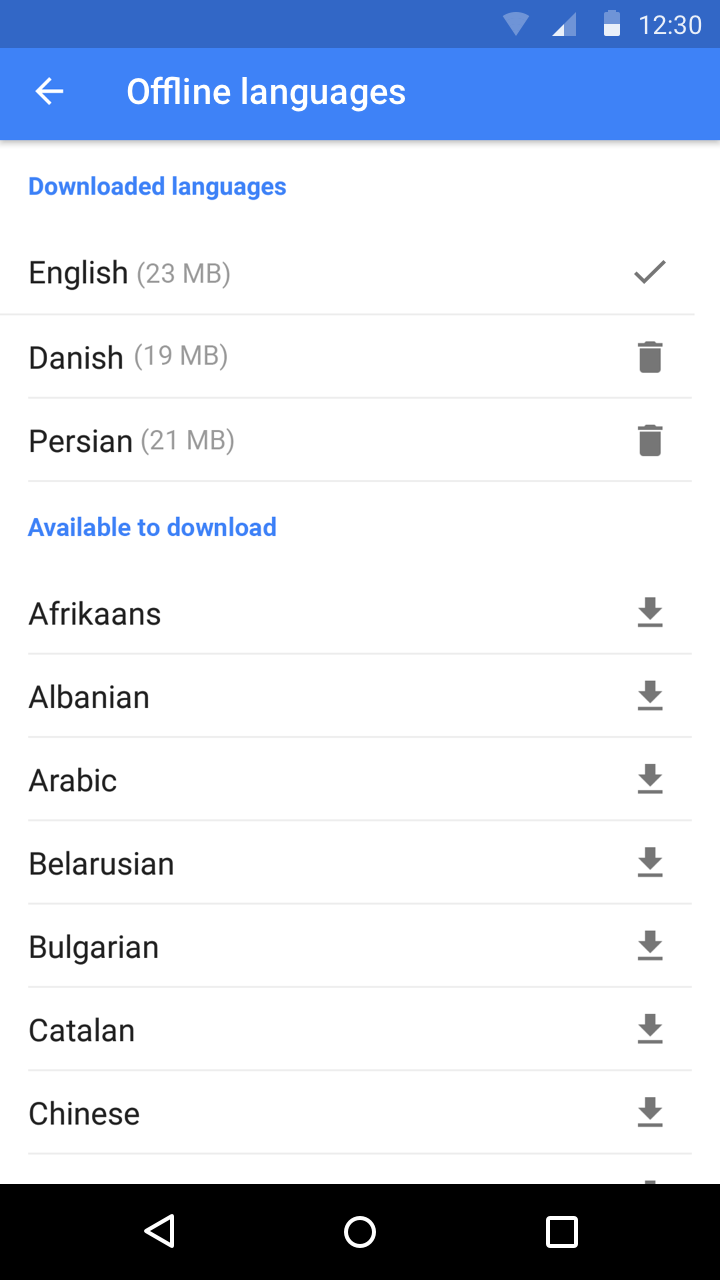Get the Belarusian offline pack
This screenshot has height=1280, width=720.
click(650, 862)
